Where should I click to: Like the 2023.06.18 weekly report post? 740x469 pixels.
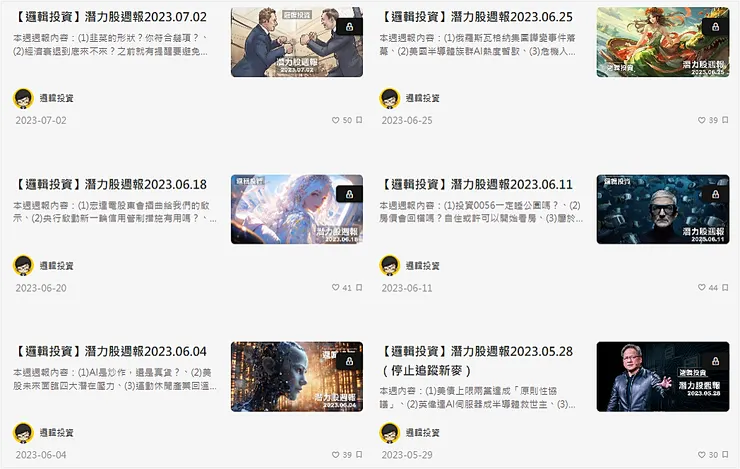pos(336,287)
